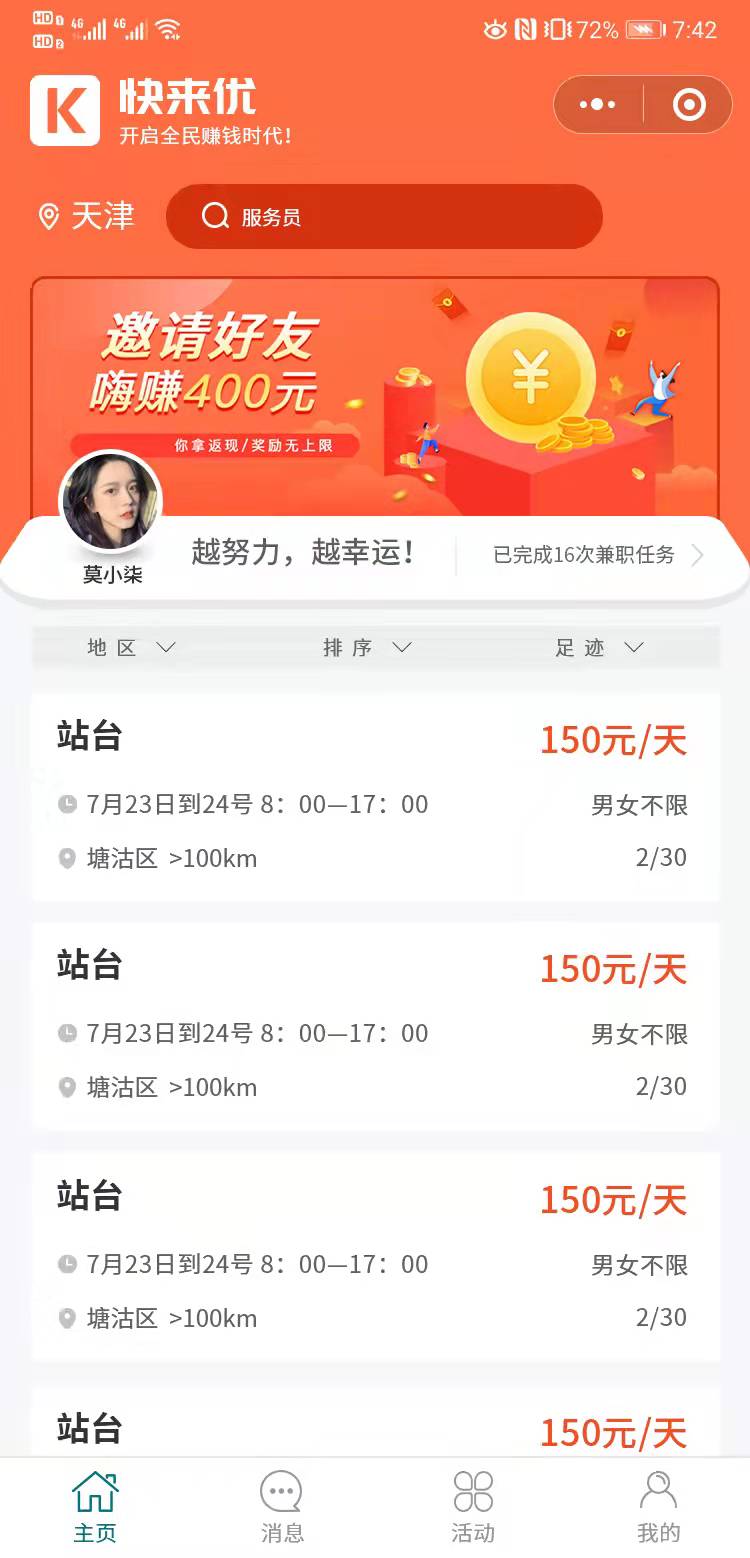Switch to the 我的 tab
This screenshot has height=1558, width=750.
click(658, 1507)
